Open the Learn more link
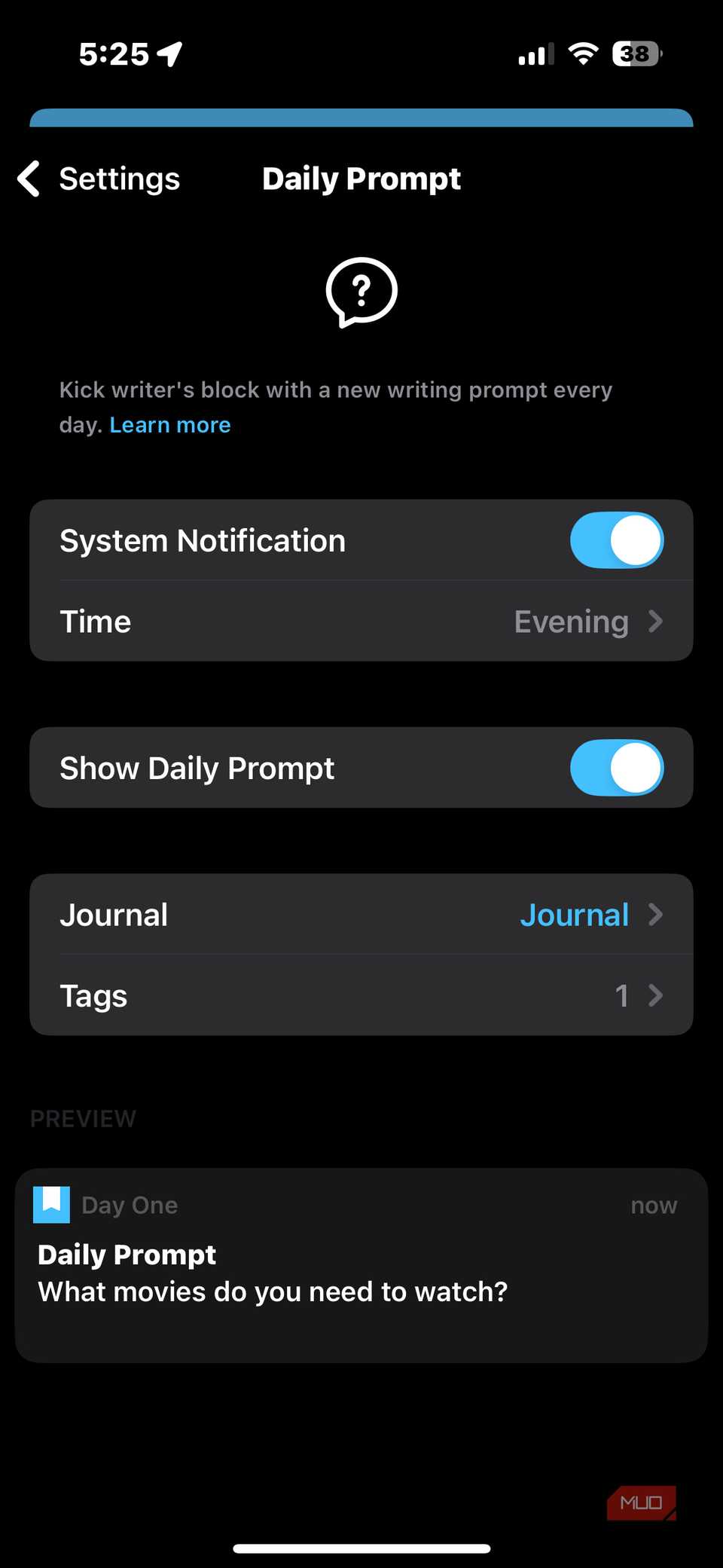The width and height of the screenshot is (723, 1568). pos(170,425)
